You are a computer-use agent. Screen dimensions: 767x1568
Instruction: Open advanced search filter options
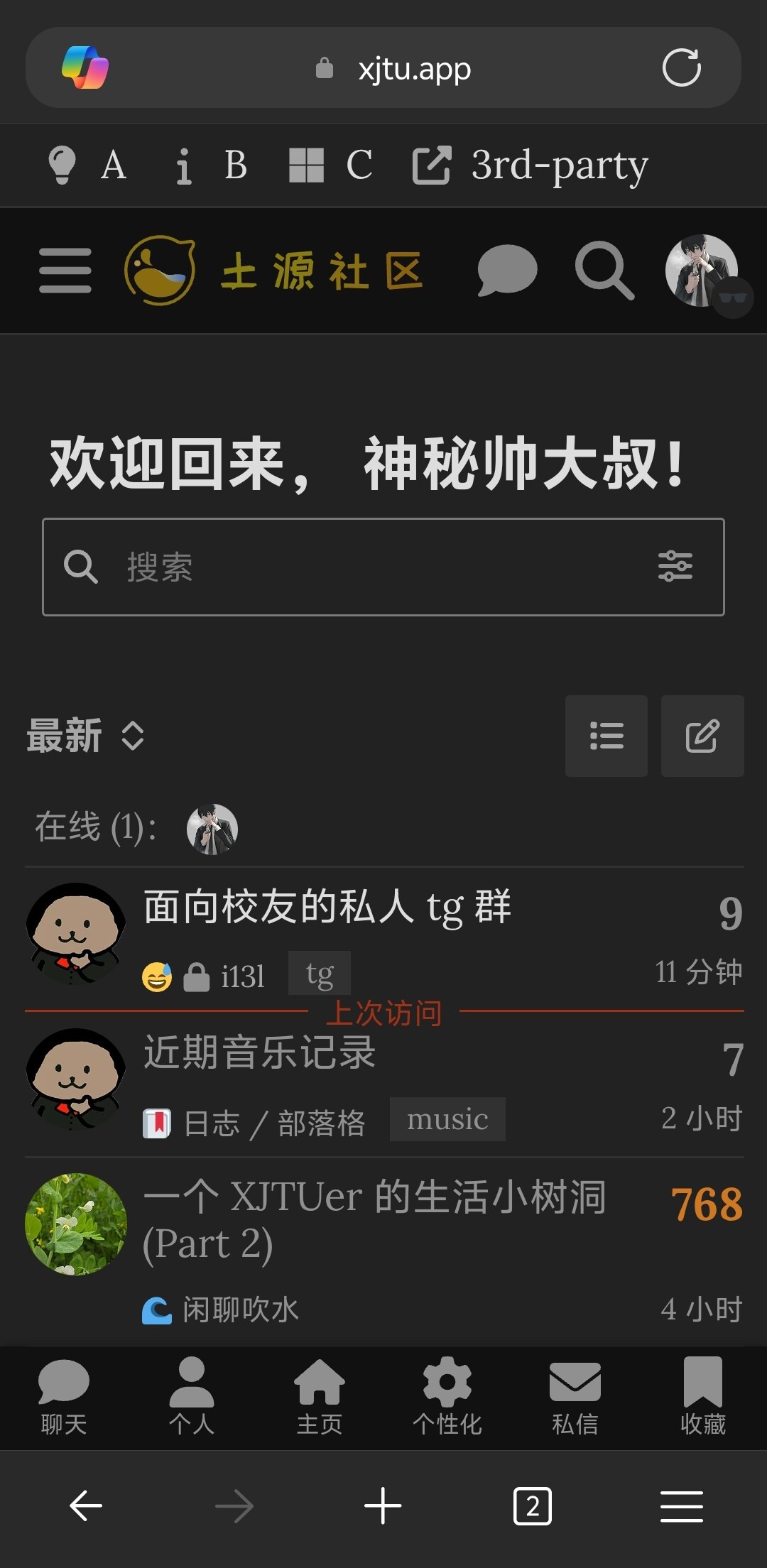pos(675,567)
